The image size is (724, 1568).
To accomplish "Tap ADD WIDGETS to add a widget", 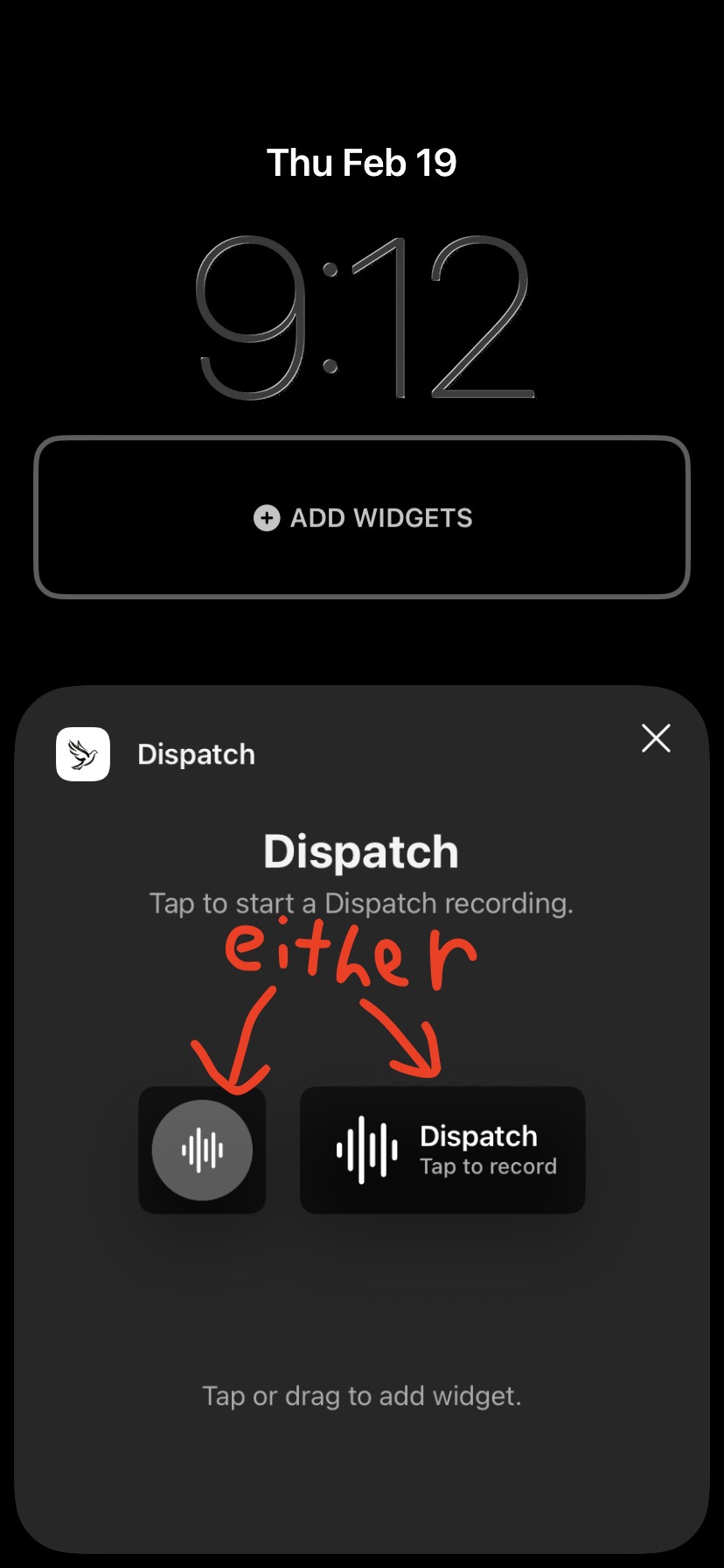I will pos(362,517).
